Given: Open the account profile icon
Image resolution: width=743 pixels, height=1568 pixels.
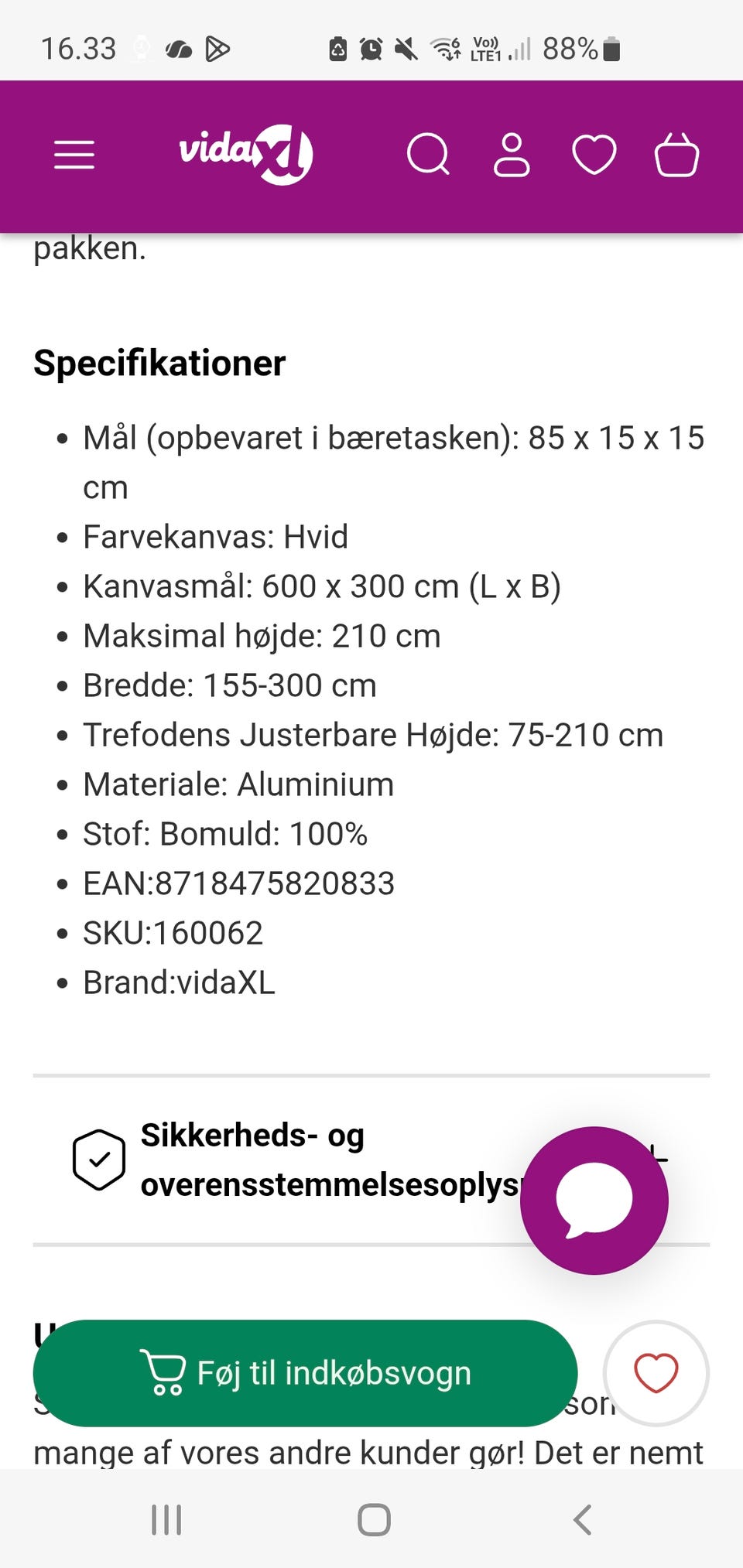Looking at the screenshot, I should 512,155.
